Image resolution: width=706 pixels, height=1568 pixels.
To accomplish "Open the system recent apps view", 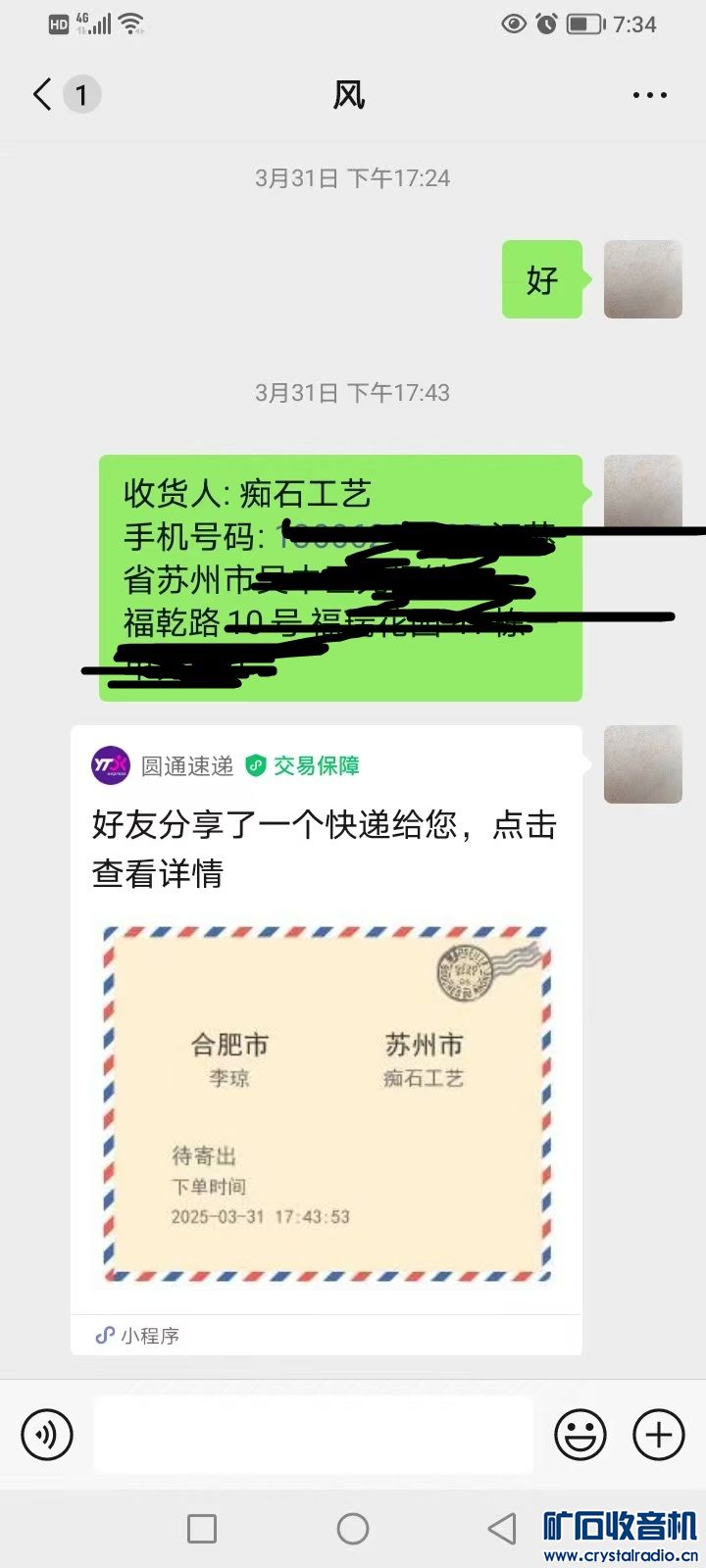I will click(x=202, y=1528).
